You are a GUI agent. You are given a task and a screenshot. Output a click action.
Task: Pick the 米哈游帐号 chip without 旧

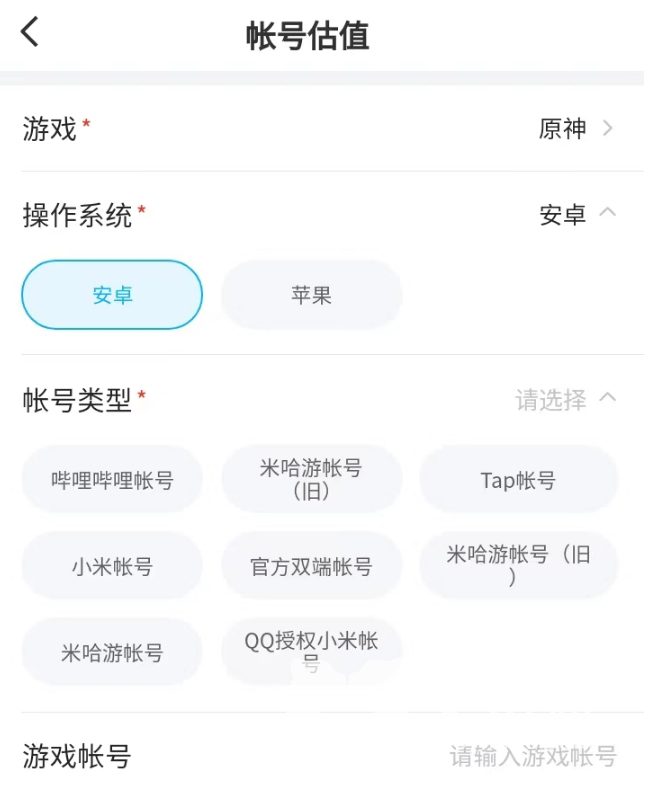click(112, 652)
